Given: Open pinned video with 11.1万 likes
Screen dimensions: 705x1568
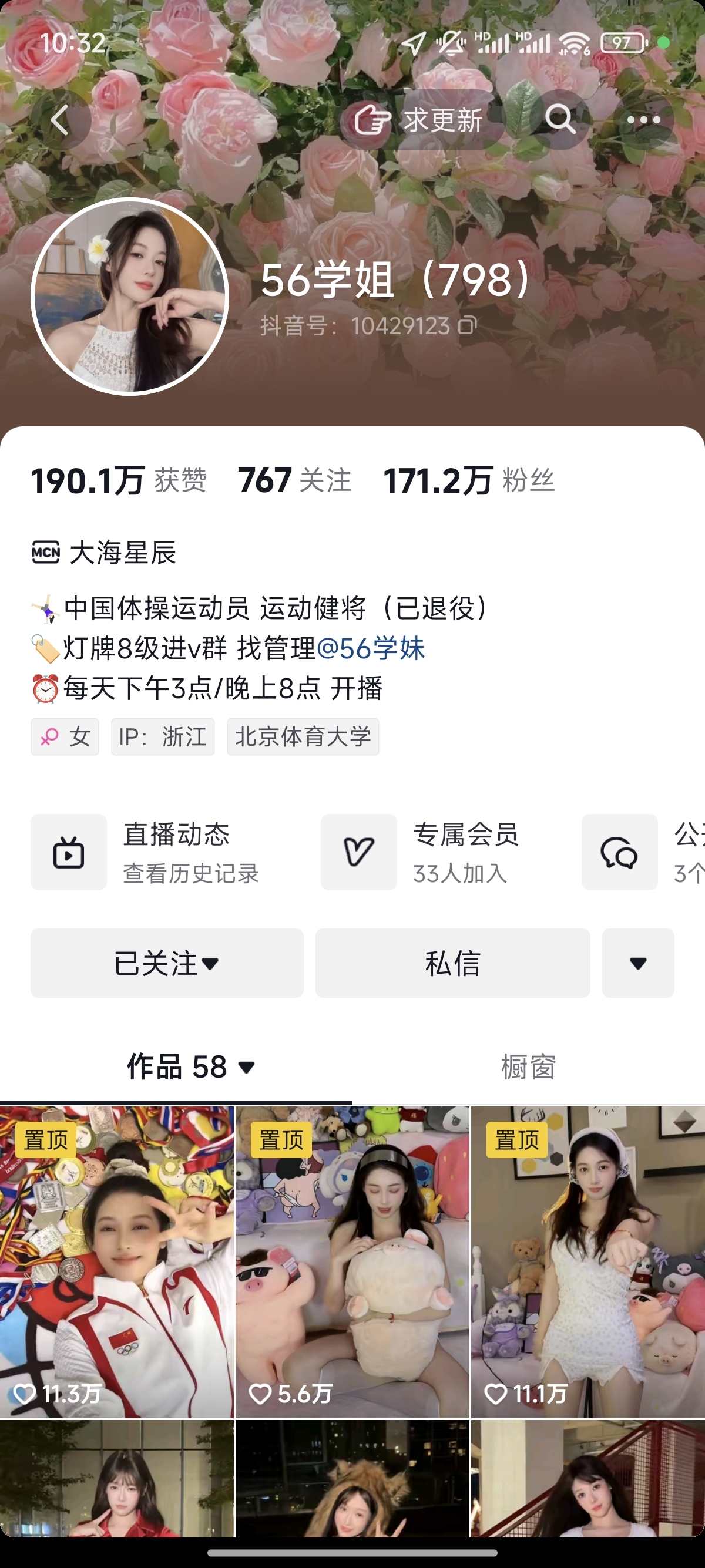Looking at the screenshot, I should coord(587,1262).
